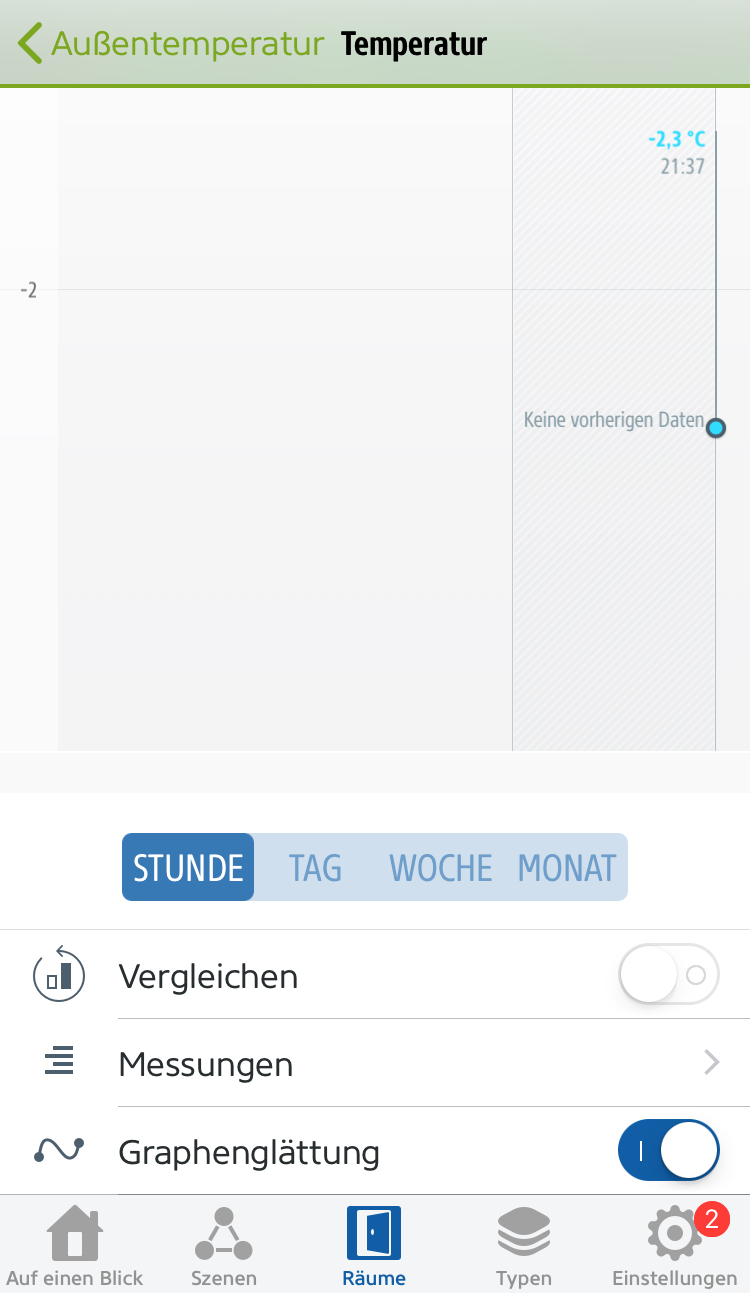Go back to Außentemperatur

tap(170, 44)
